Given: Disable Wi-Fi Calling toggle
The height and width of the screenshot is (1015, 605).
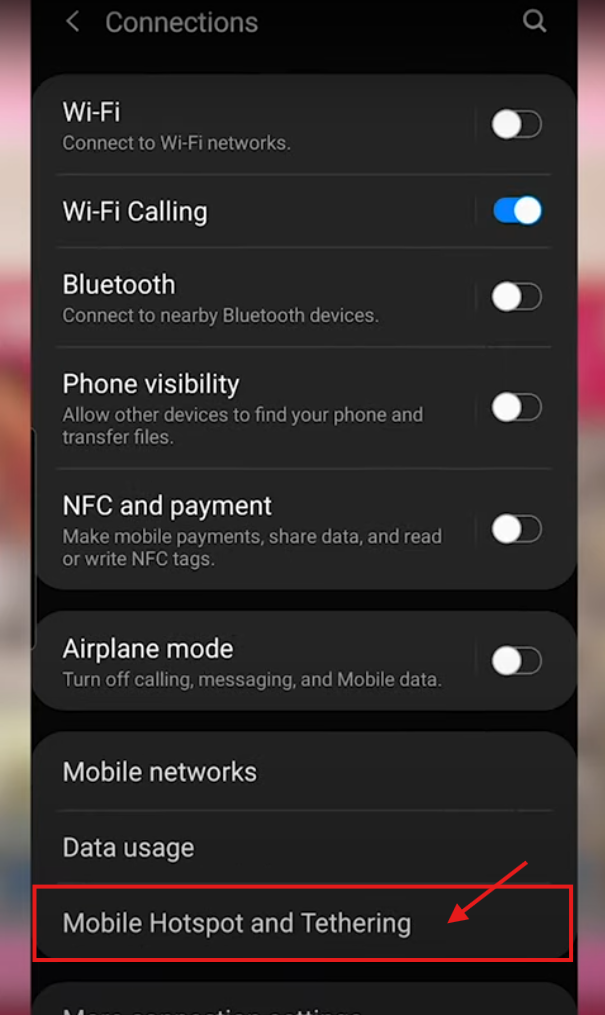Looking at the screenshot, I should click(517, 210).
